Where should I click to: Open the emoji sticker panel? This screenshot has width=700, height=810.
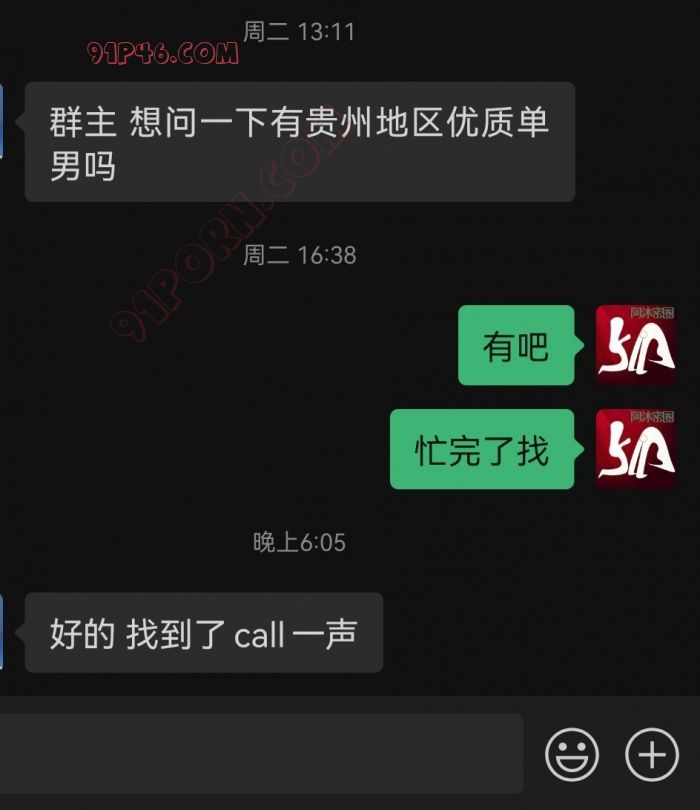click(571, 754)
